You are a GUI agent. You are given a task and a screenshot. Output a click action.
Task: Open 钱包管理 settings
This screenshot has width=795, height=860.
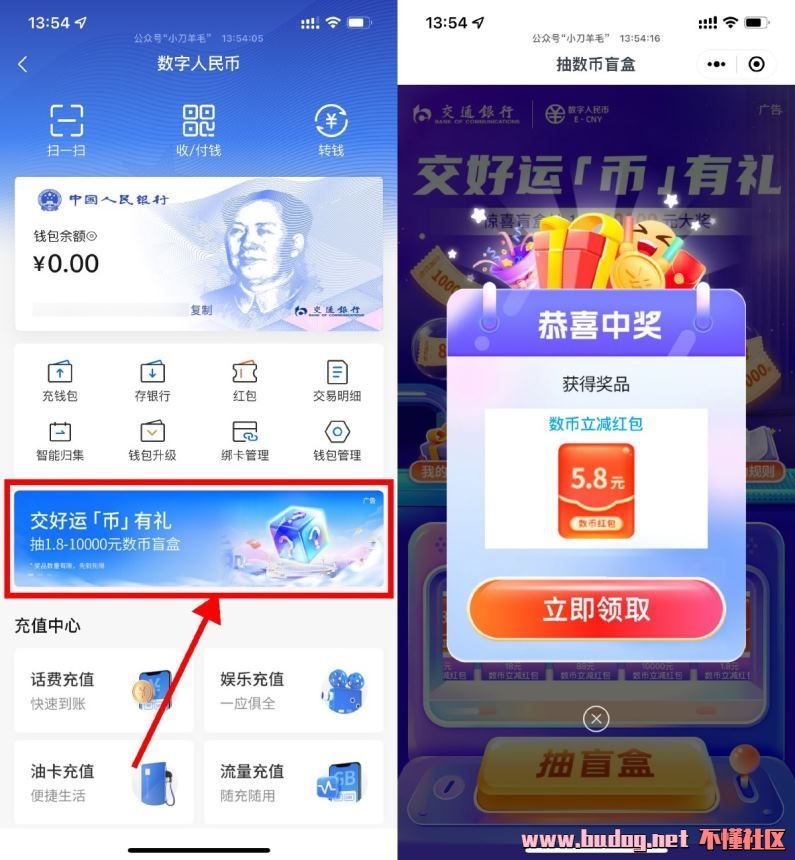tap(337, 441)
